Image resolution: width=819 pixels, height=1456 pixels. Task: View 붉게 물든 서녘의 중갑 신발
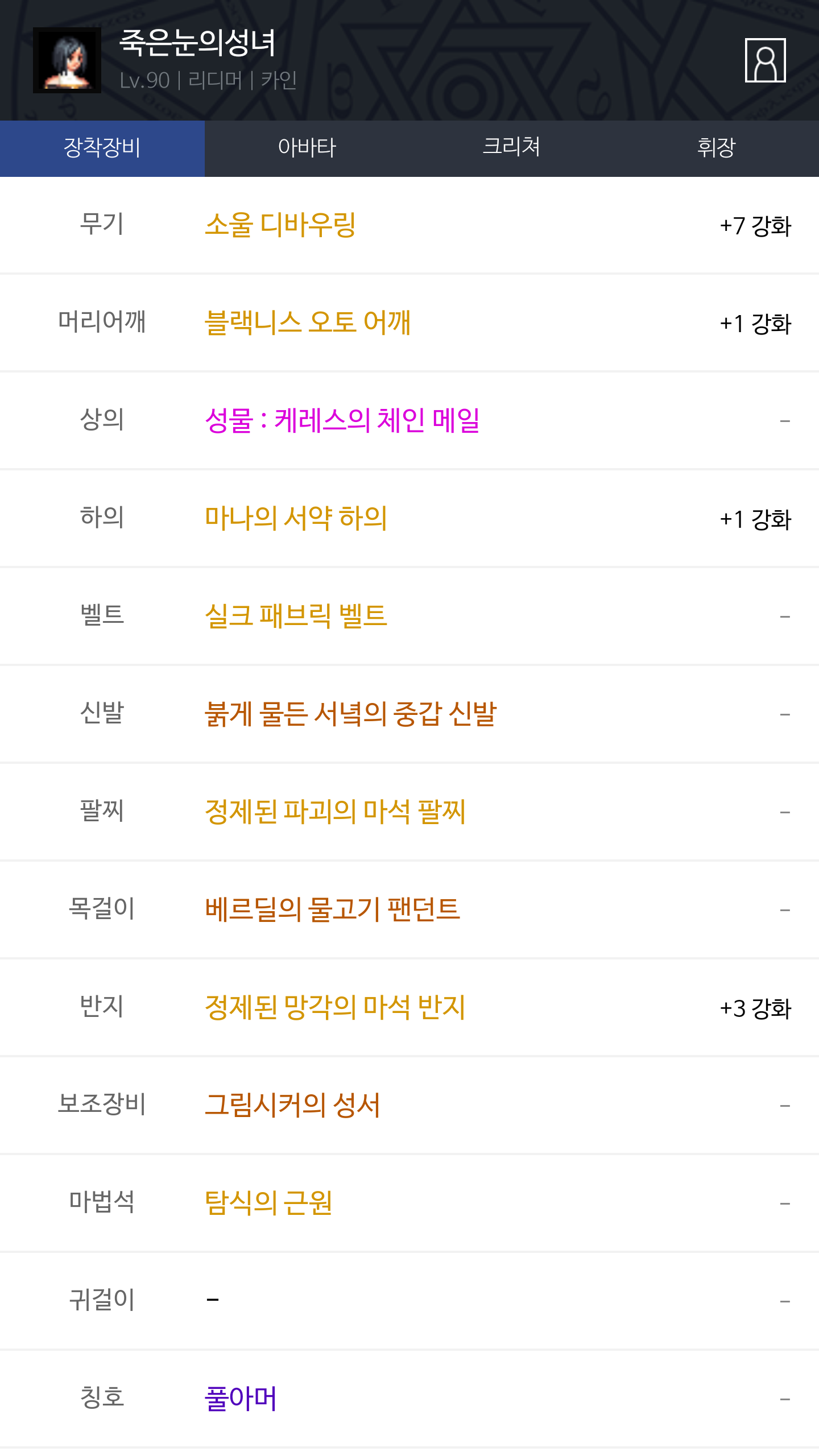tap(351, 714)
